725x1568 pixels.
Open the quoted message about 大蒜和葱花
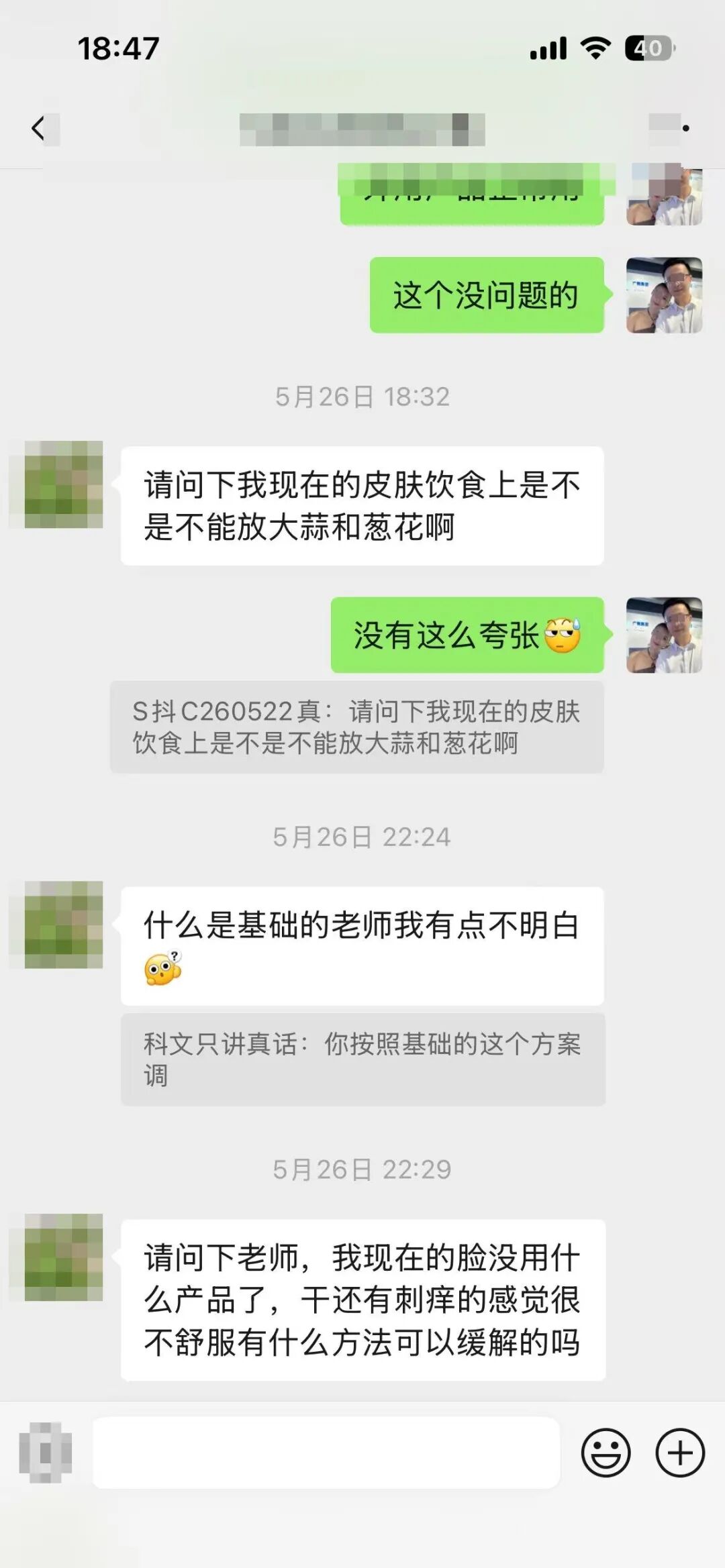pyautogui.click(x=357, y=727)
